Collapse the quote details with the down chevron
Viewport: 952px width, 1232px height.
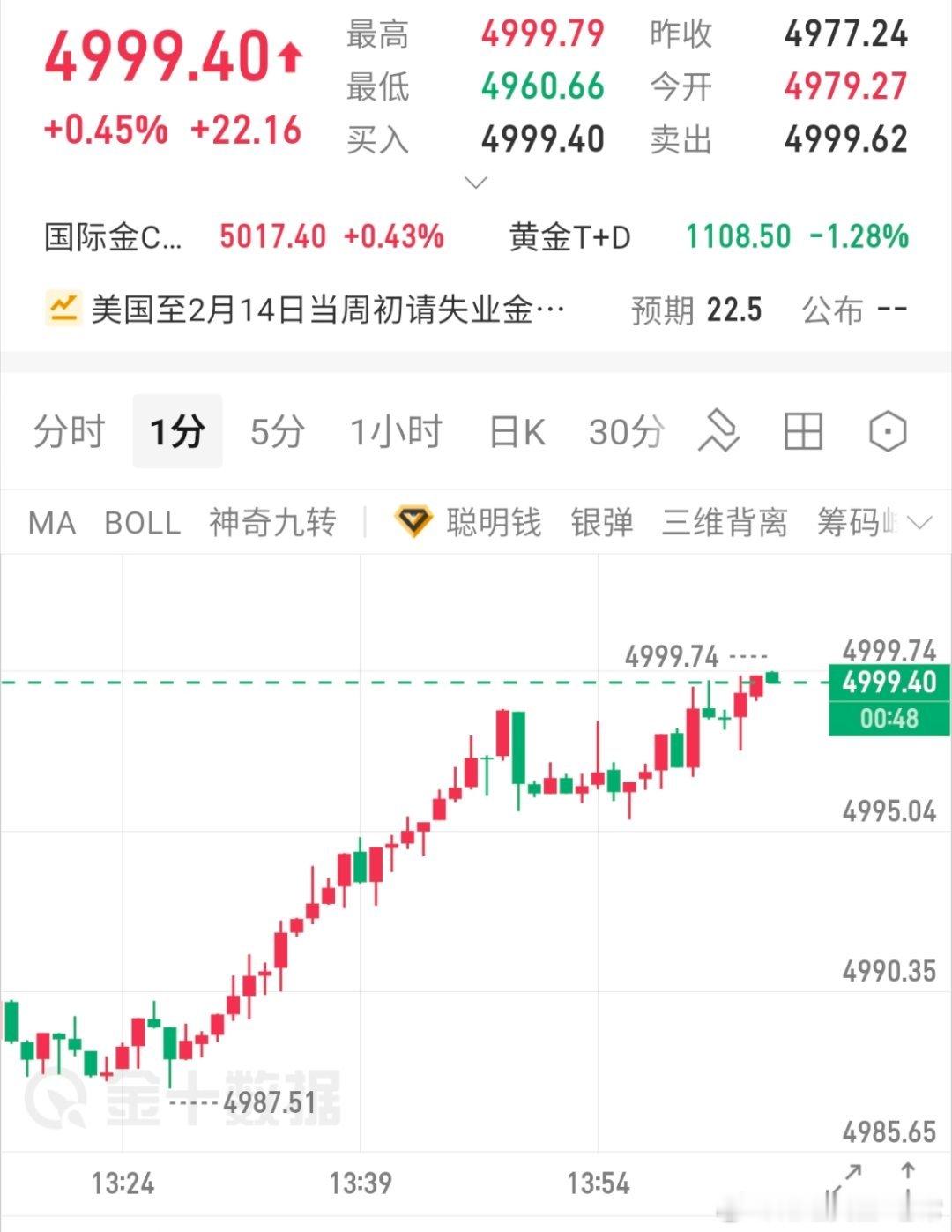474,183
